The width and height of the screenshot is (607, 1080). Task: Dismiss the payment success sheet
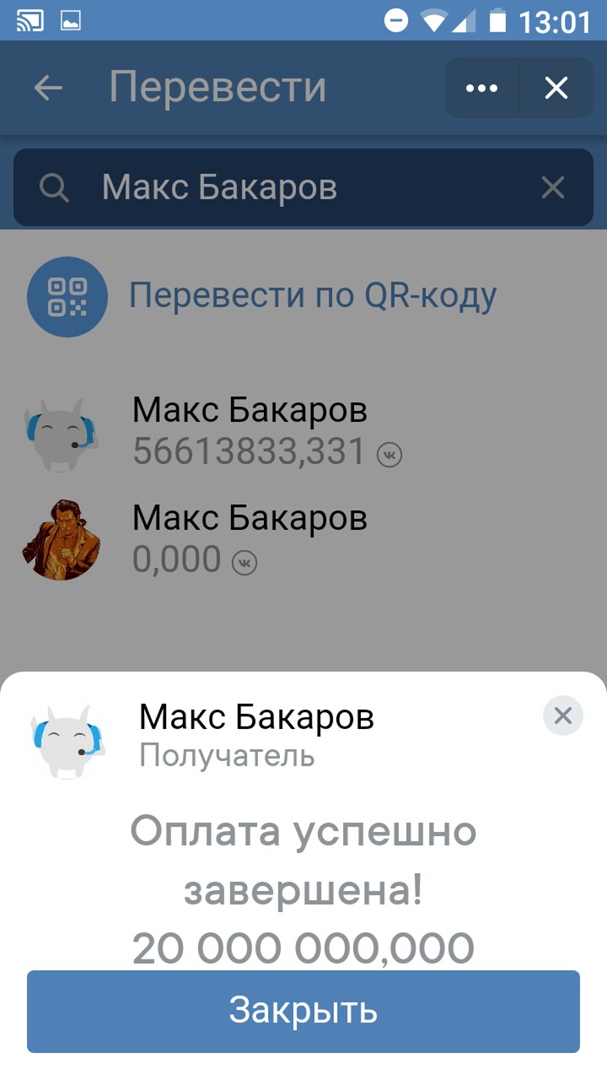coord(563,716)
